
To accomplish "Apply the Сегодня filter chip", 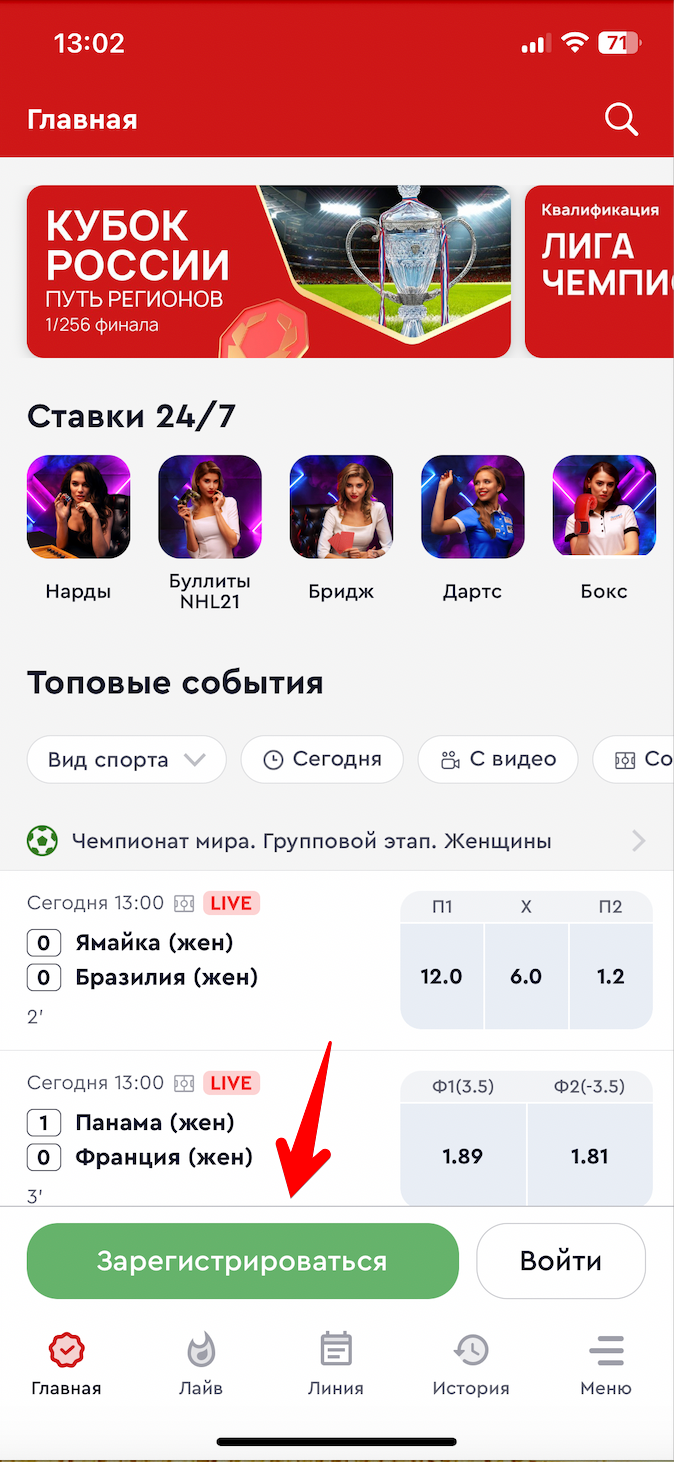I will point(322,759).
